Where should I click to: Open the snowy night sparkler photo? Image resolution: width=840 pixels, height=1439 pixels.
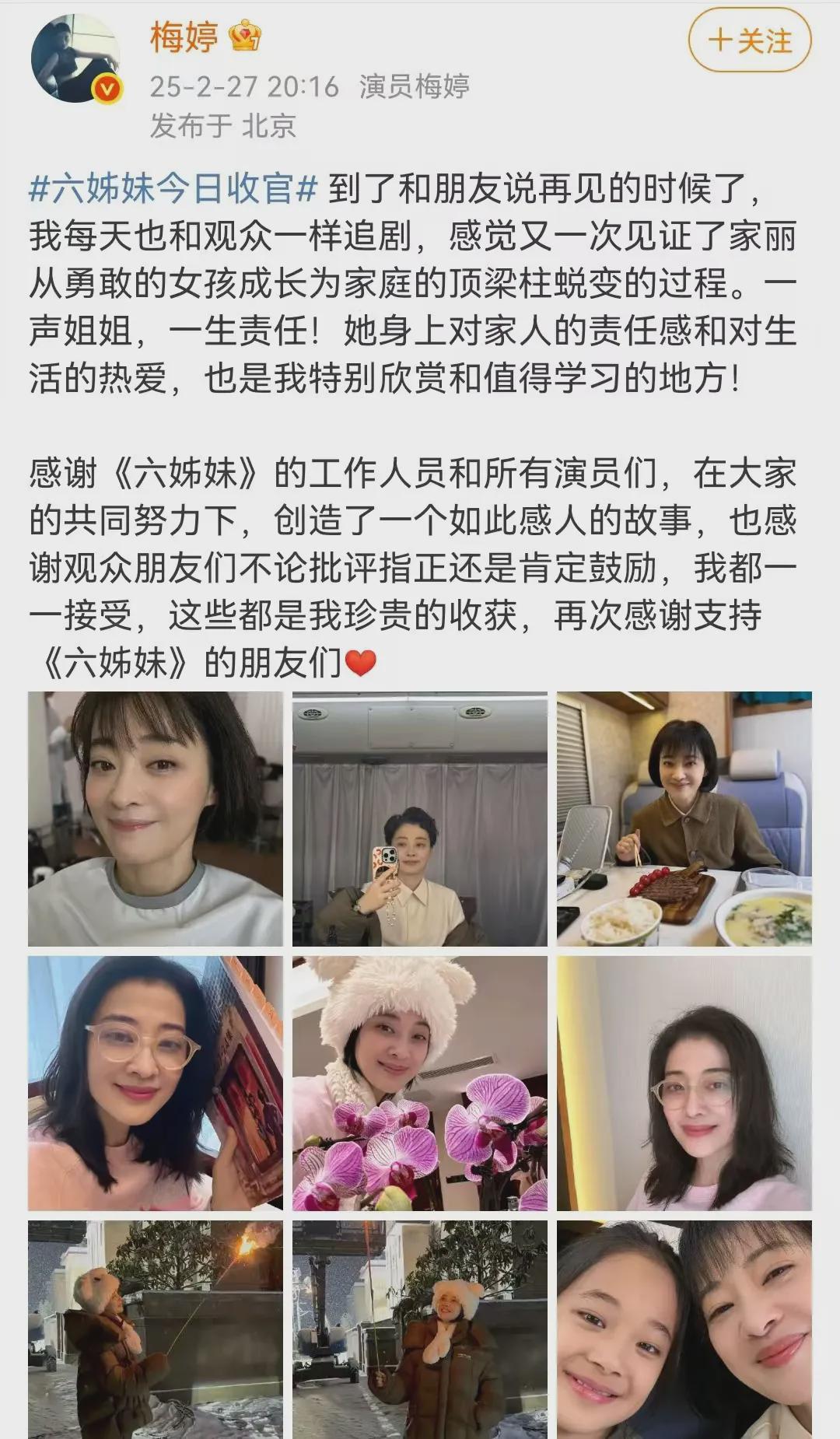tap(156, 1329)
